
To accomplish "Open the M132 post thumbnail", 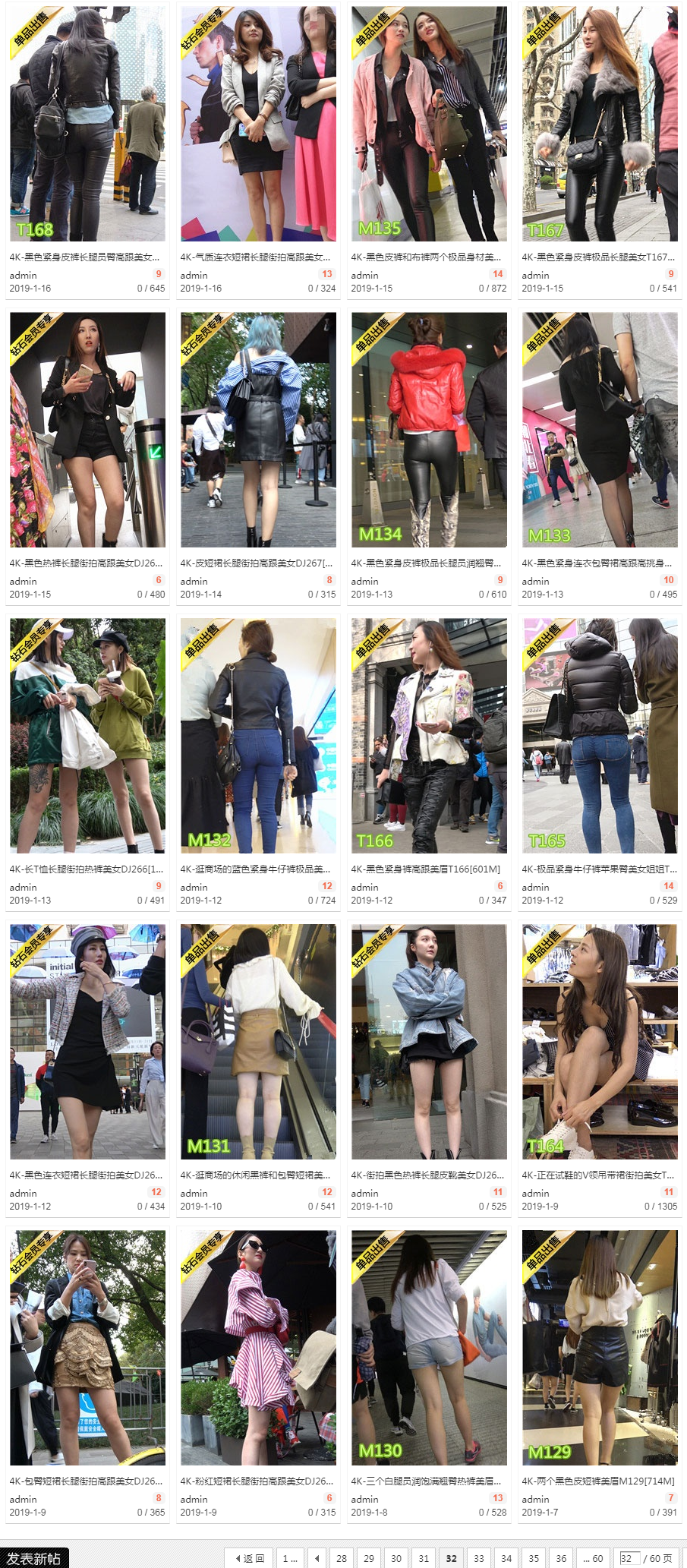I will click(x=258, y=736).
